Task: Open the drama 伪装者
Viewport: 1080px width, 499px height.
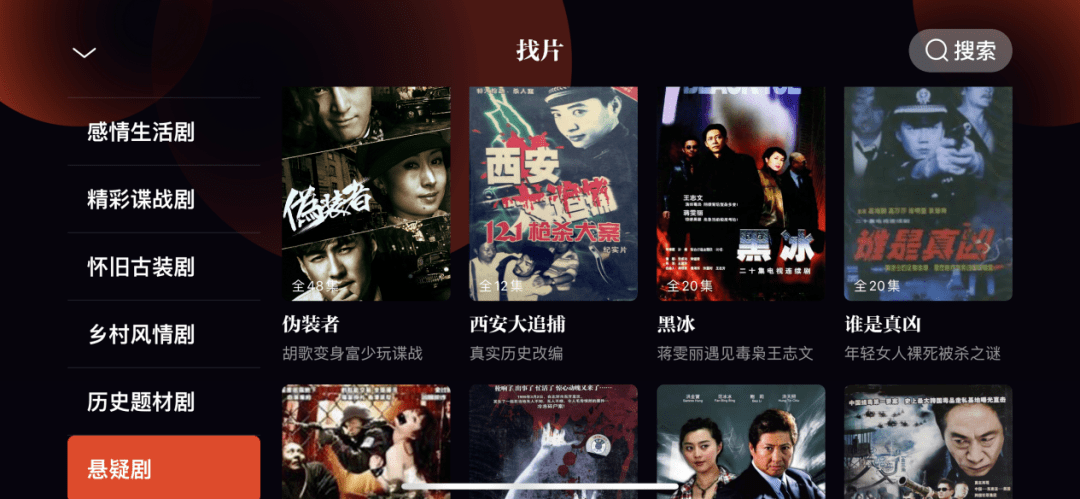Action: pyautogui.click(x=366, y=195)
